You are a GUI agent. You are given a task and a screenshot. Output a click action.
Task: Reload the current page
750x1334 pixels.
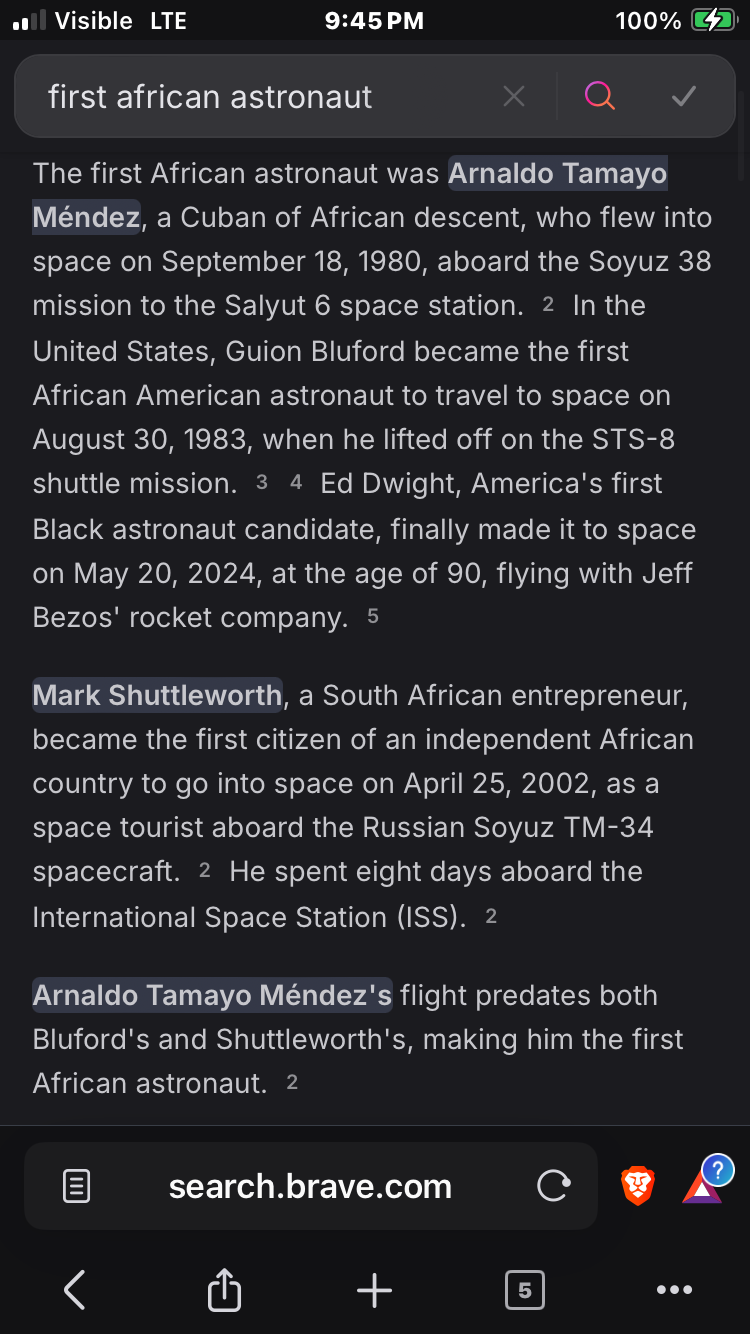coord(553,1186)
